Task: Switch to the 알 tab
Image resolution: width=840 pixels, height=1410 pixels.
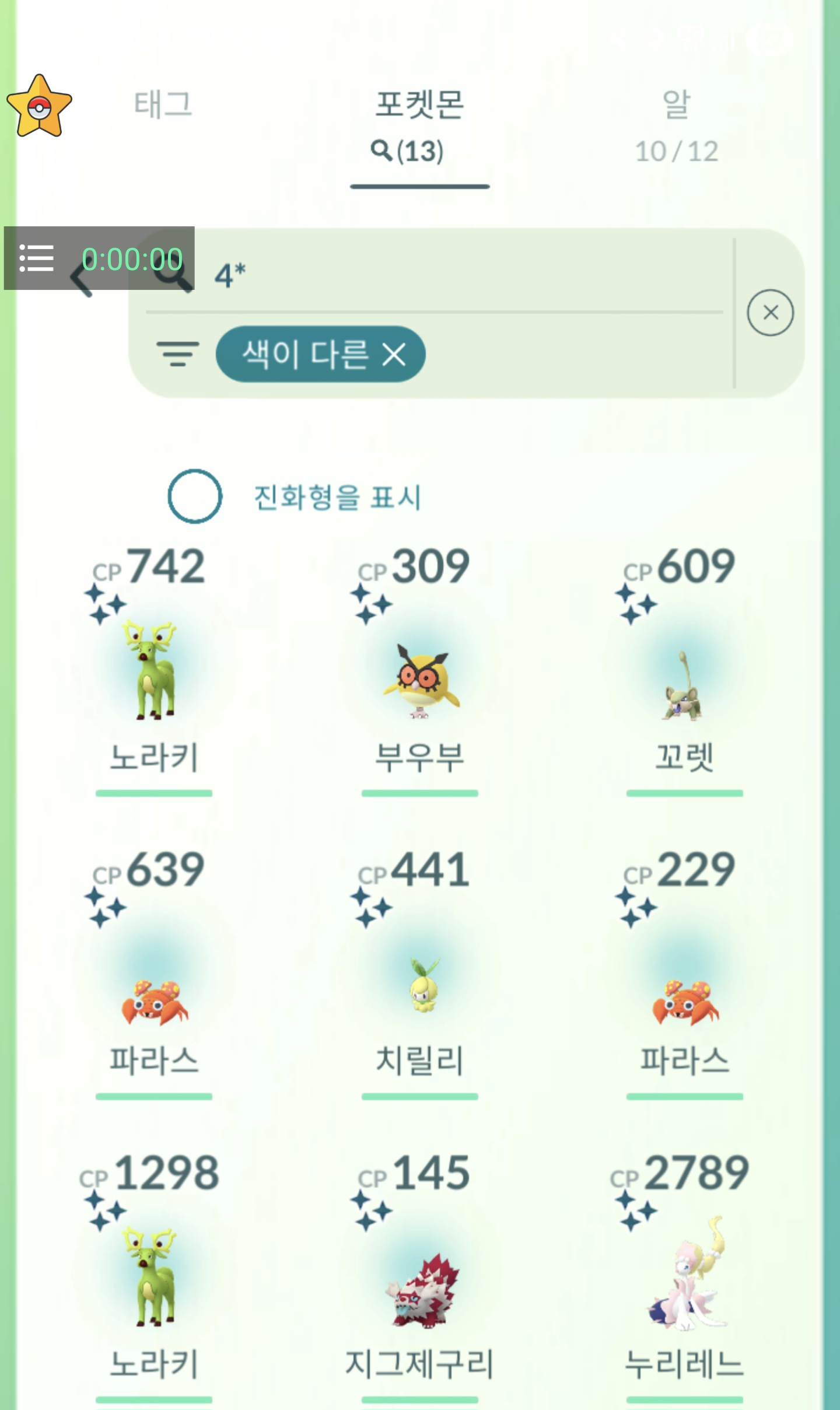Action: (676, 125)
